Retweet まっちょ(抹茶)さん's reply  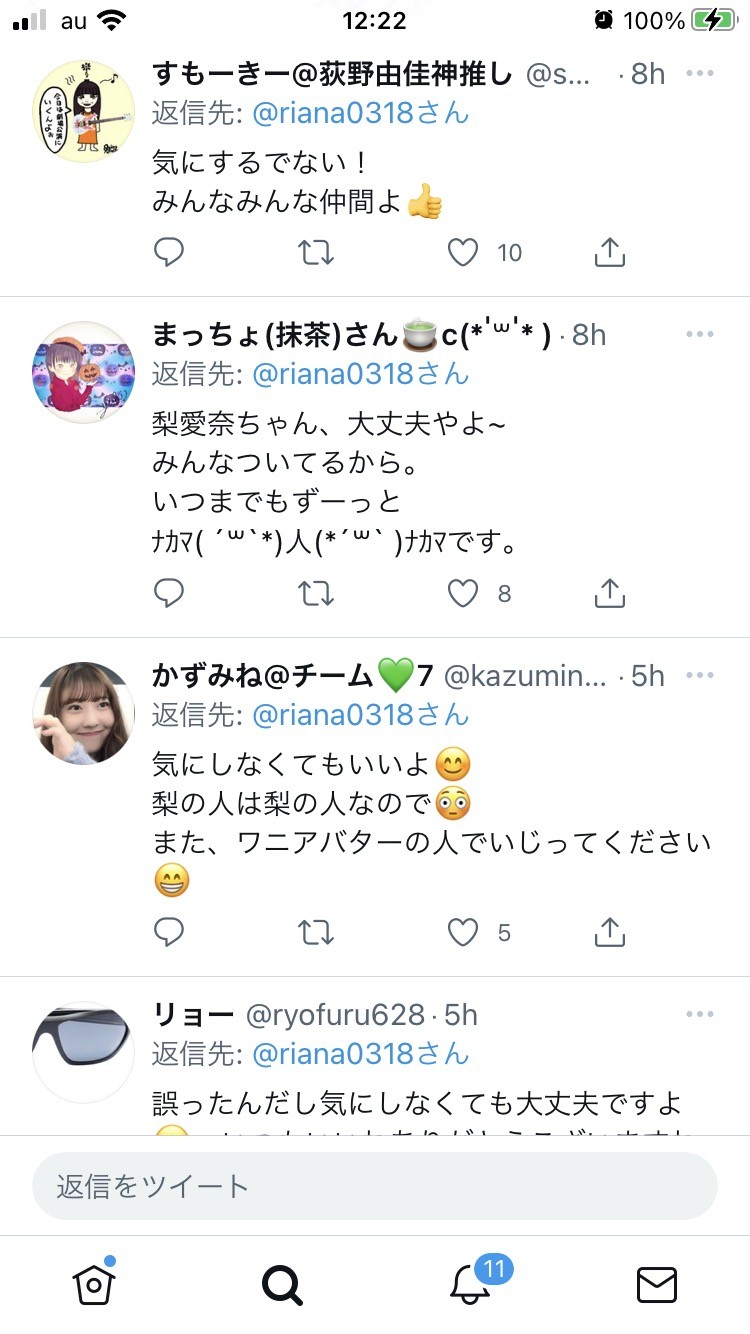pos(317,594)
